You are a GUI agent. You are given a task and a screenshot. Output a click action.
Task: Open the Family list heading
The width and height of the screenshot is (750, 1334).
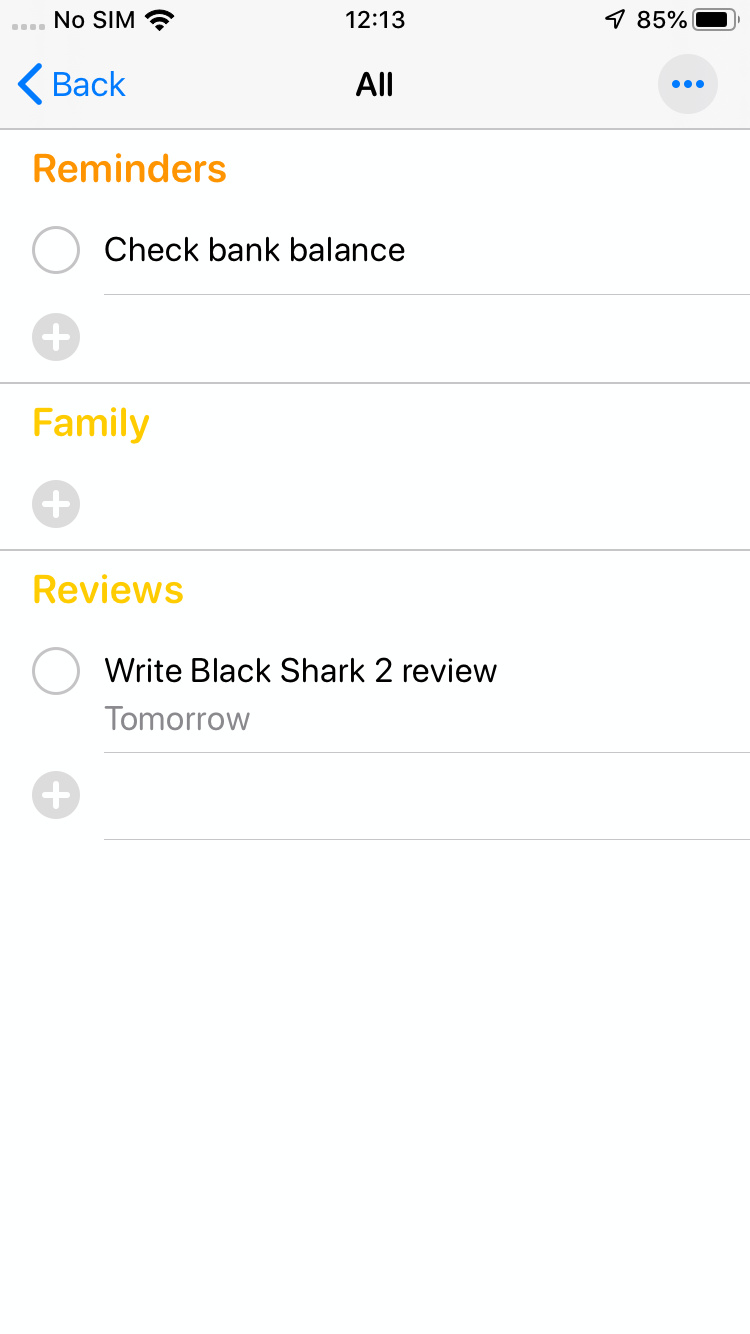[91, 423]
